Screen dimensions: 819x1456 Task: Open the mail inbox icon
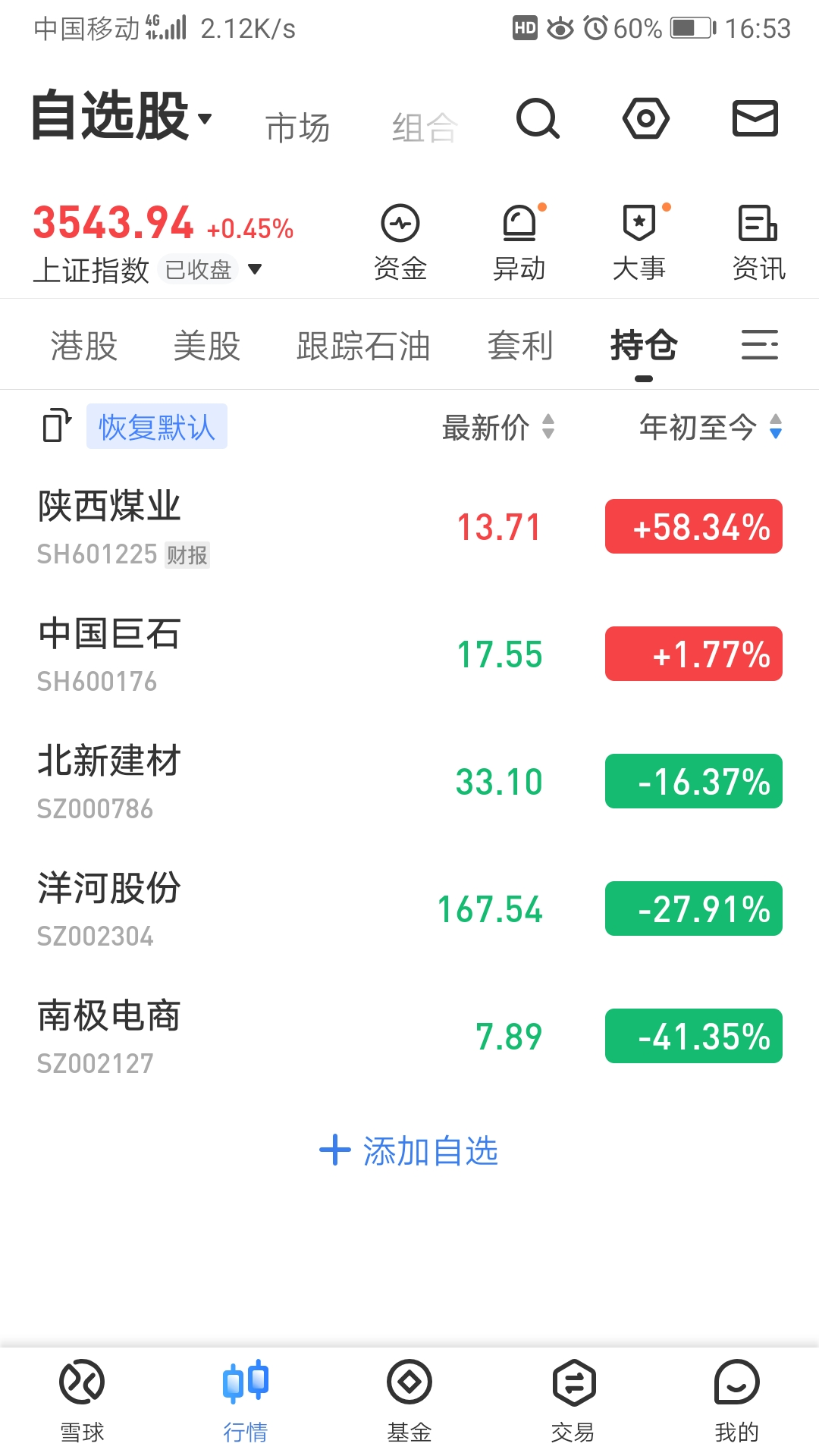tap(755, 119)
